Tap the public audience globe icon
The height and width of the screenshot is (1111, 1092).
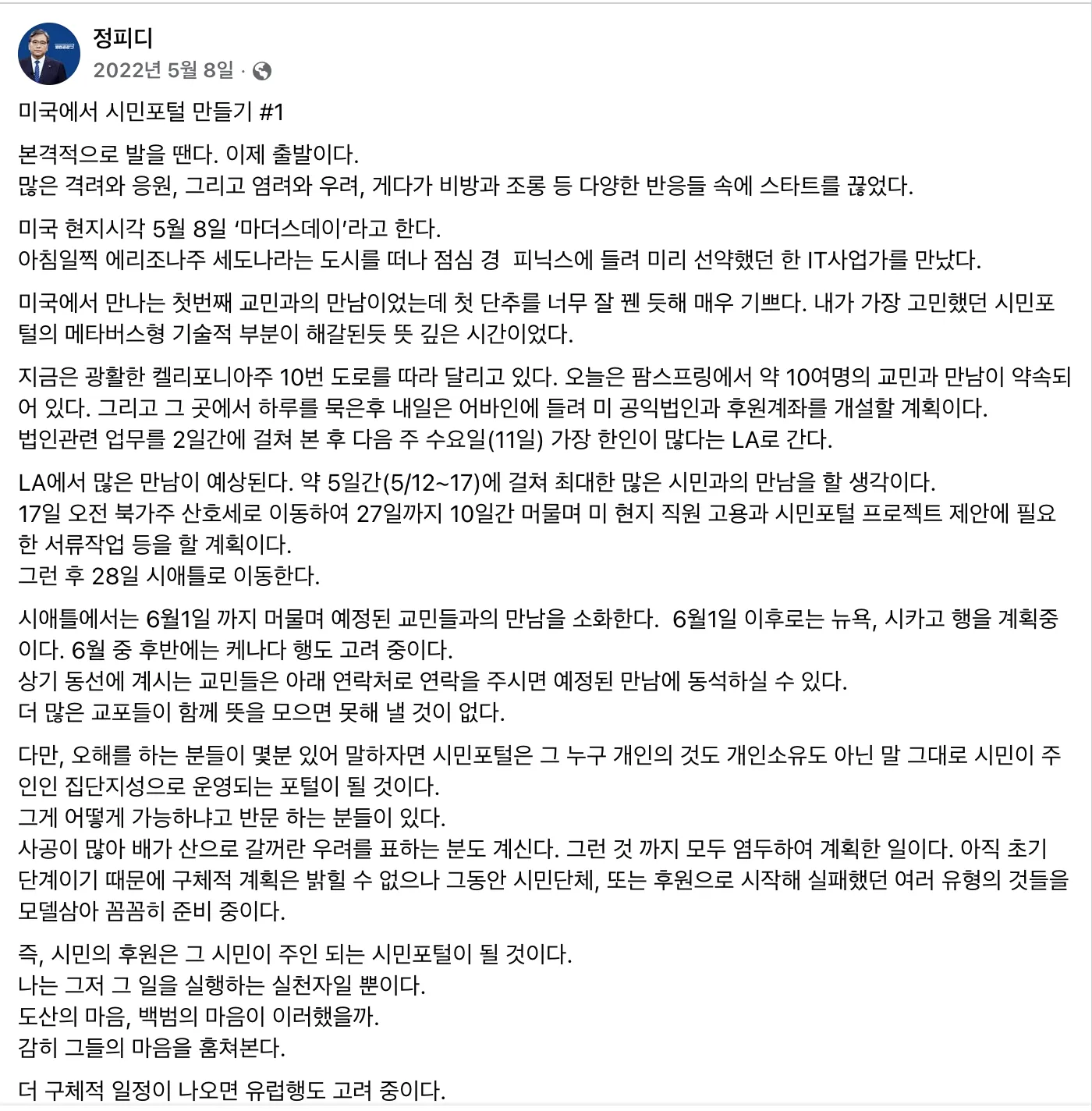click(x=263, y=71)
